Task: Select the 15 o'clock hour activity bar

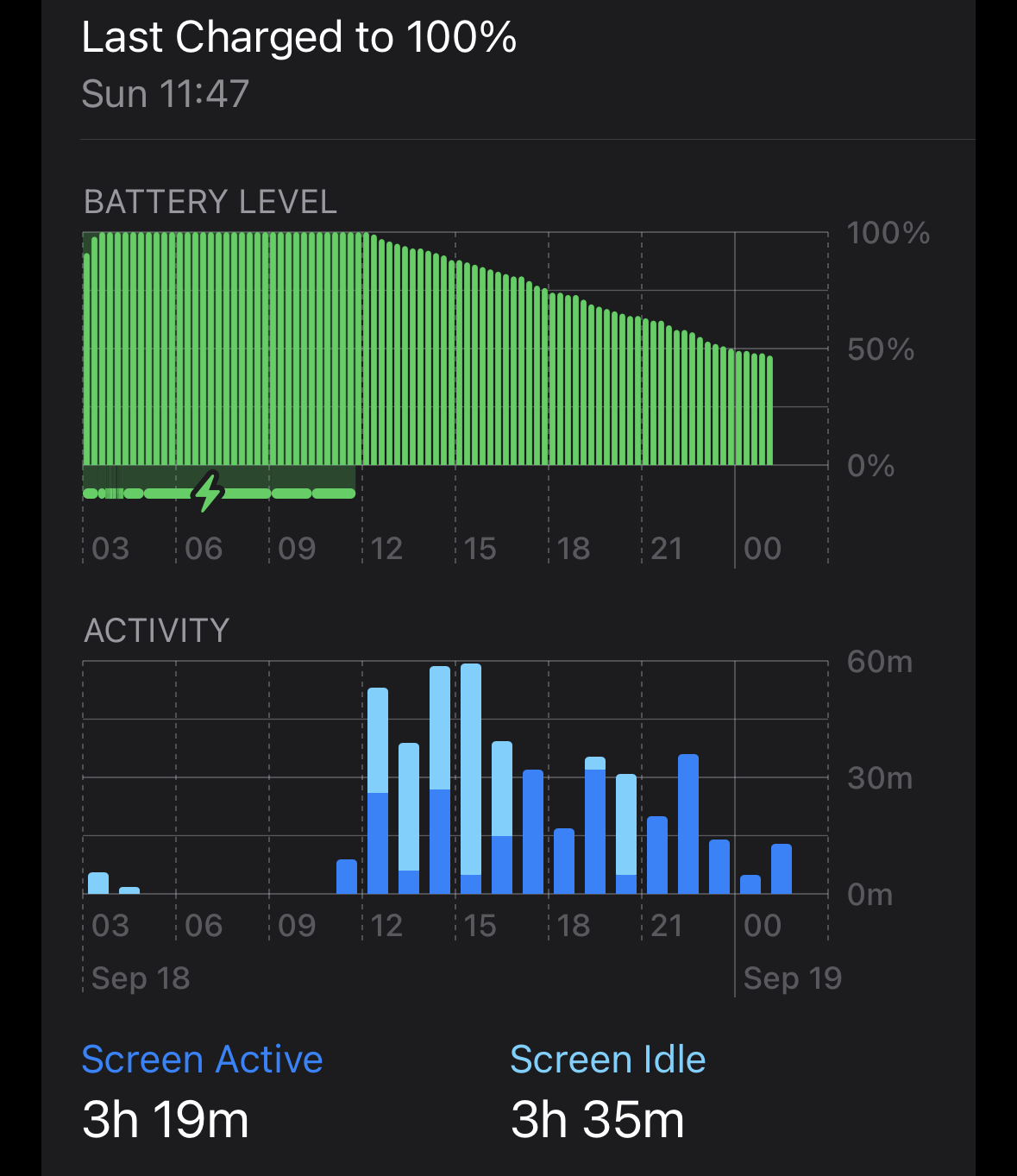Action: tap(471, 778)
